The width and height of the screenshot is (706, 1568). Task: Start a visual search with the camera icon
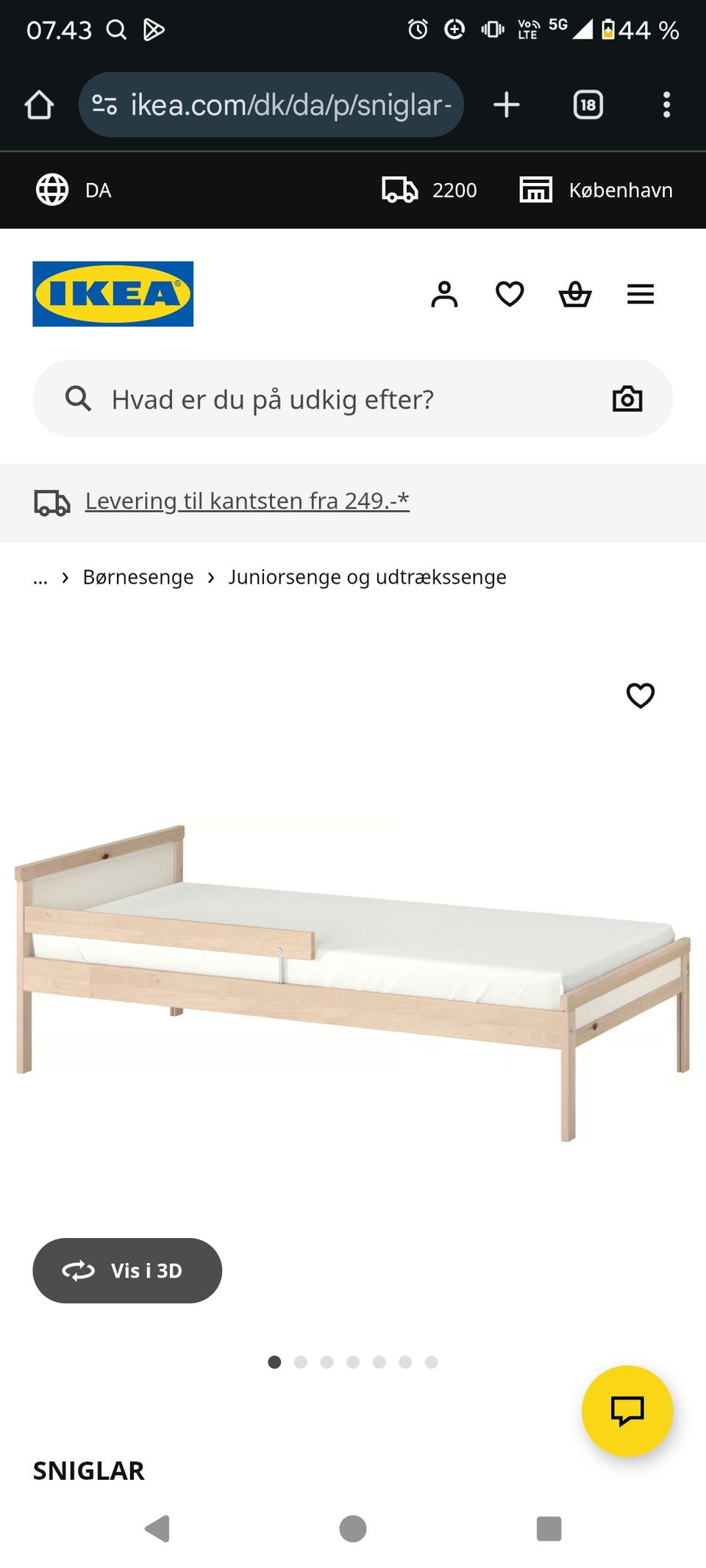coord(627,398)
